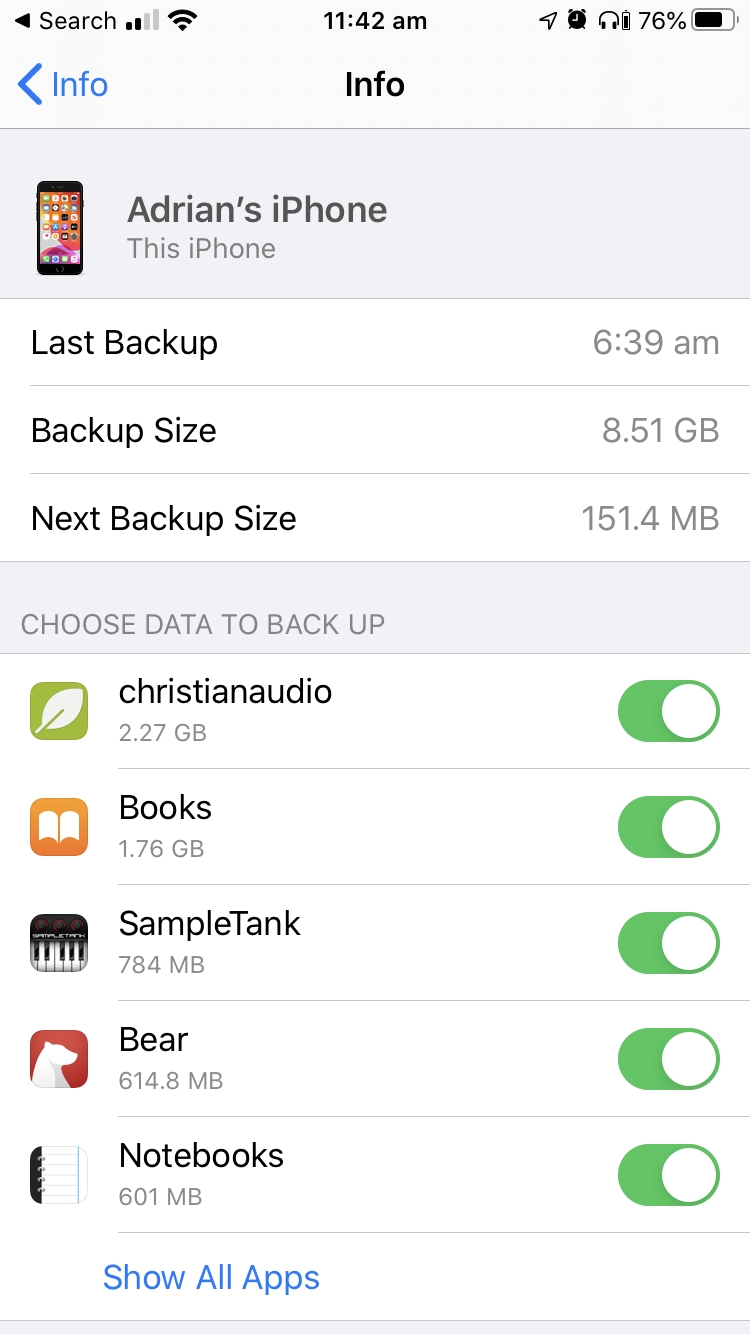This screenshot has height=1334, width=750.
Task: Switch off backup for Bear
Action: point(669,1059)
